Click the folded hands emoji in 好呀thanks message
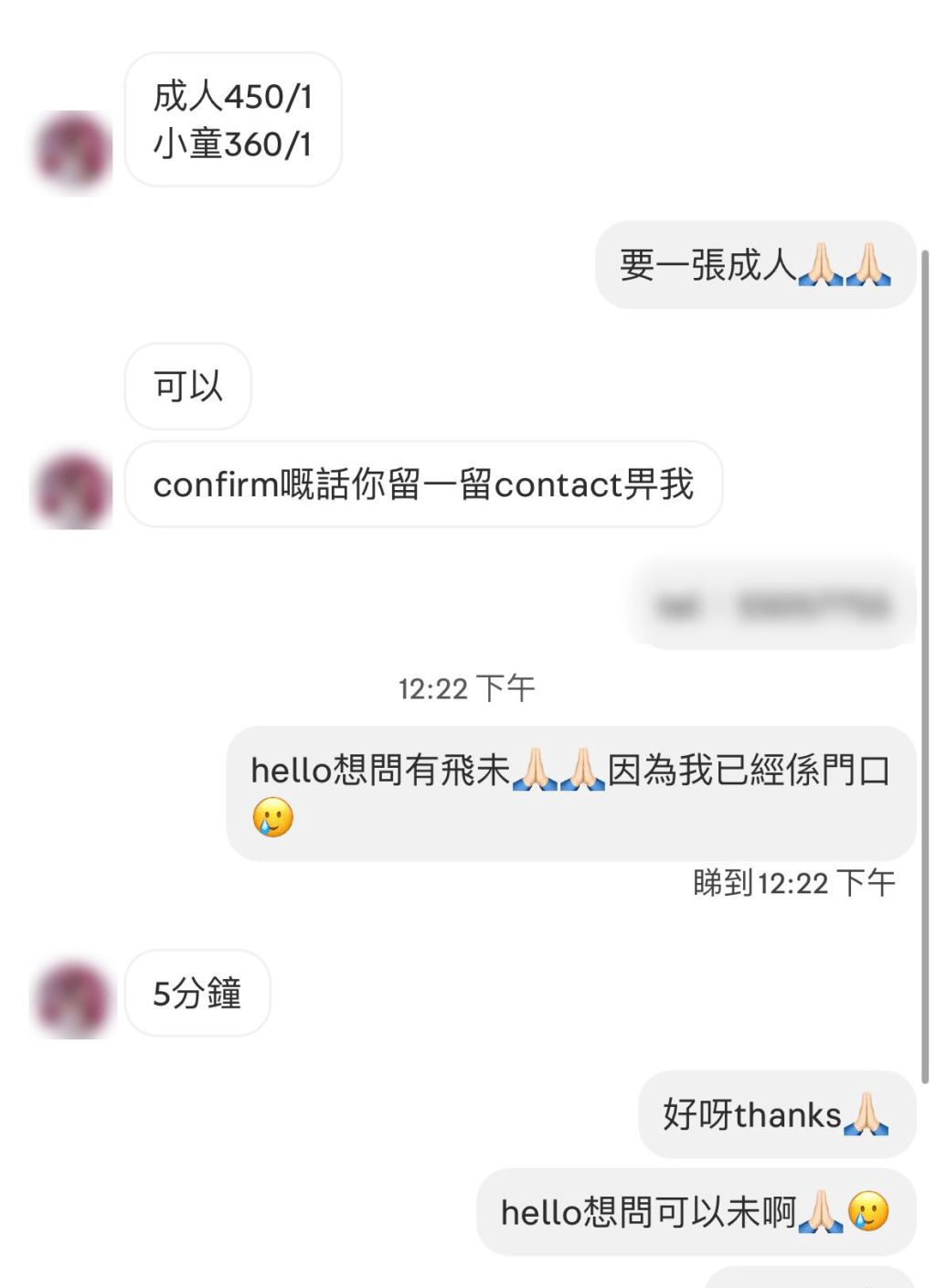936x1288 pixels. tap(868, 1115)
